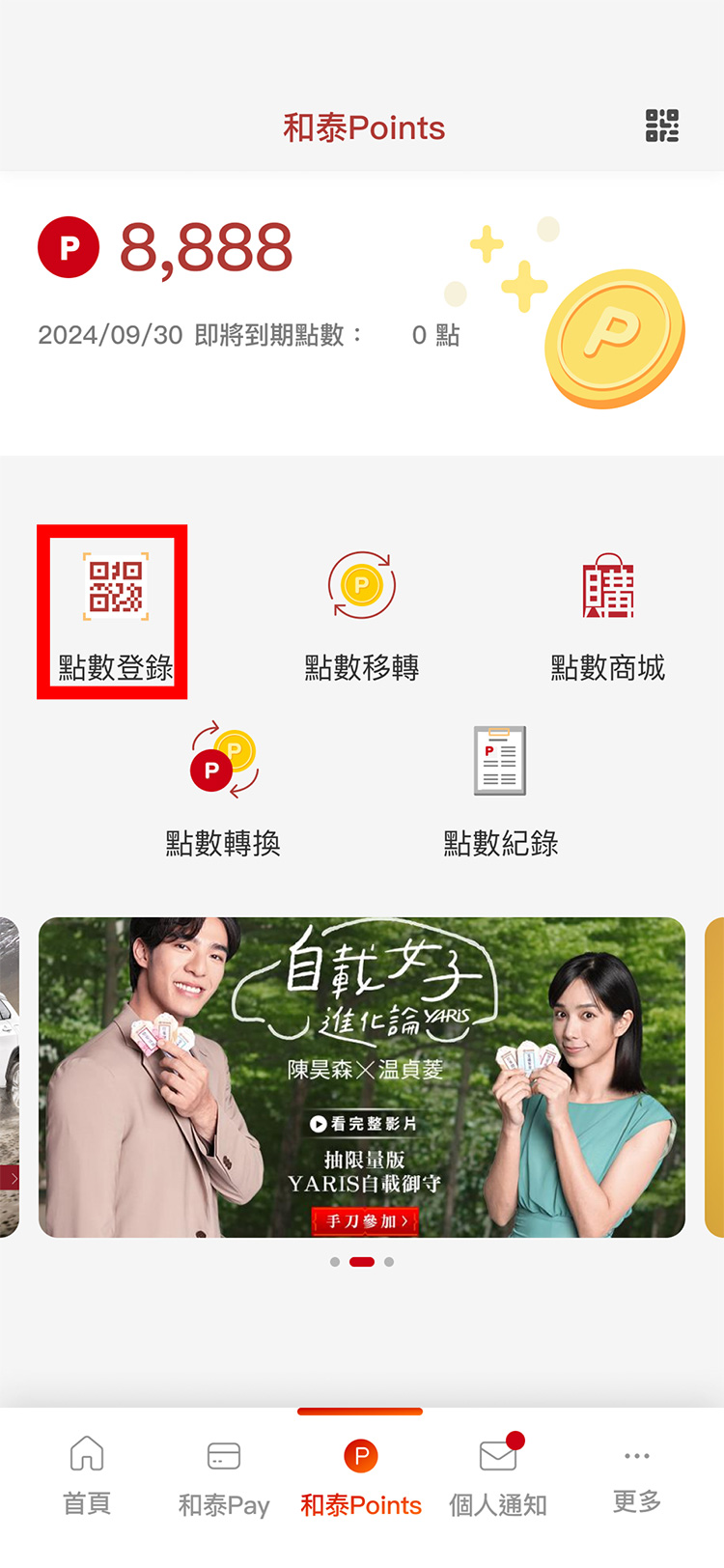The width and height of the screenshot is (724, 1568).
Task: Open 點數登錄 points registration
Action: click(x=115, y=612)
